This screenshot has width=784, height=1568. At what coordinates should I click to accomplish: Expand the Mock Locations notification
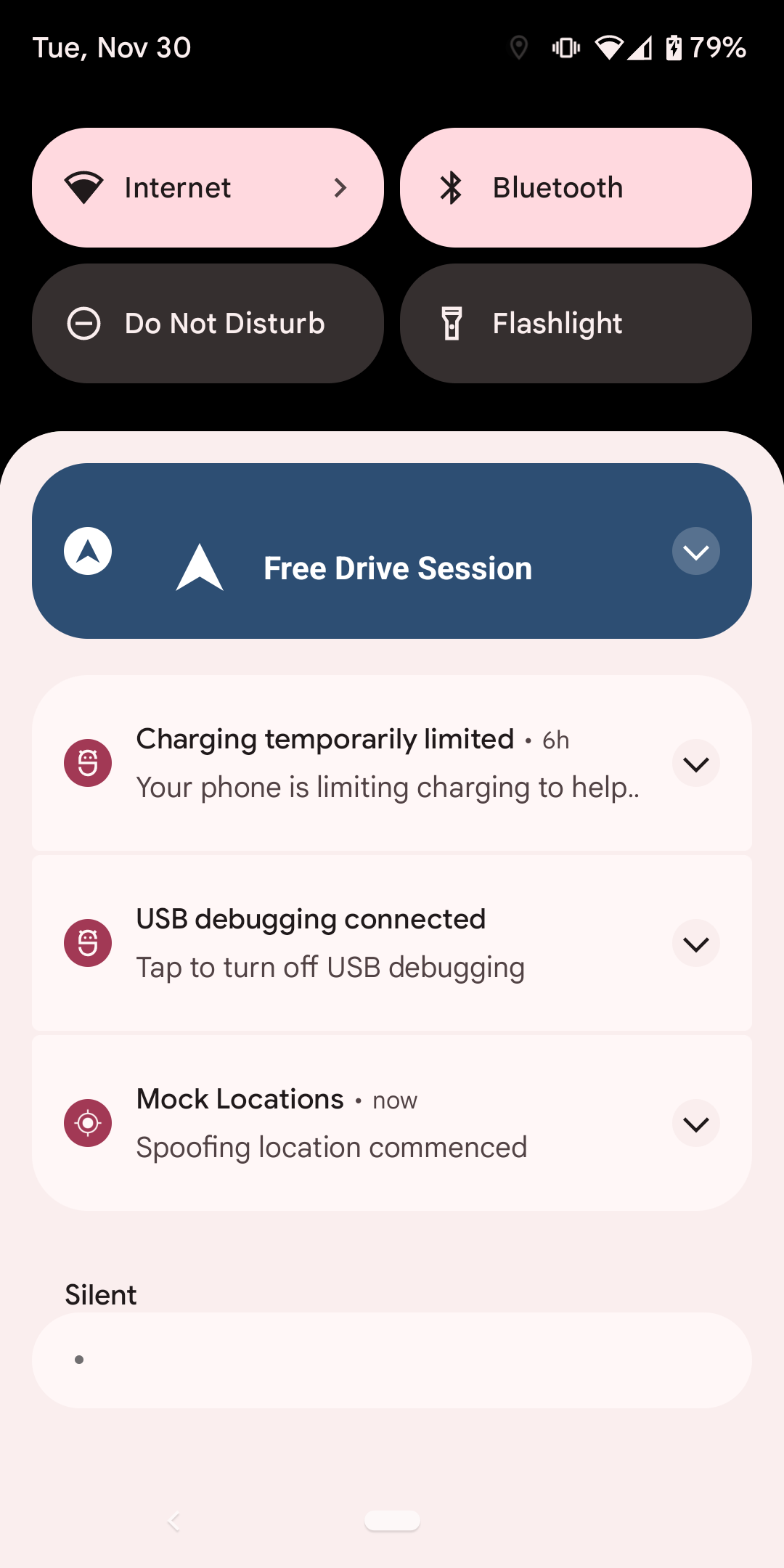pos(695,1124)
